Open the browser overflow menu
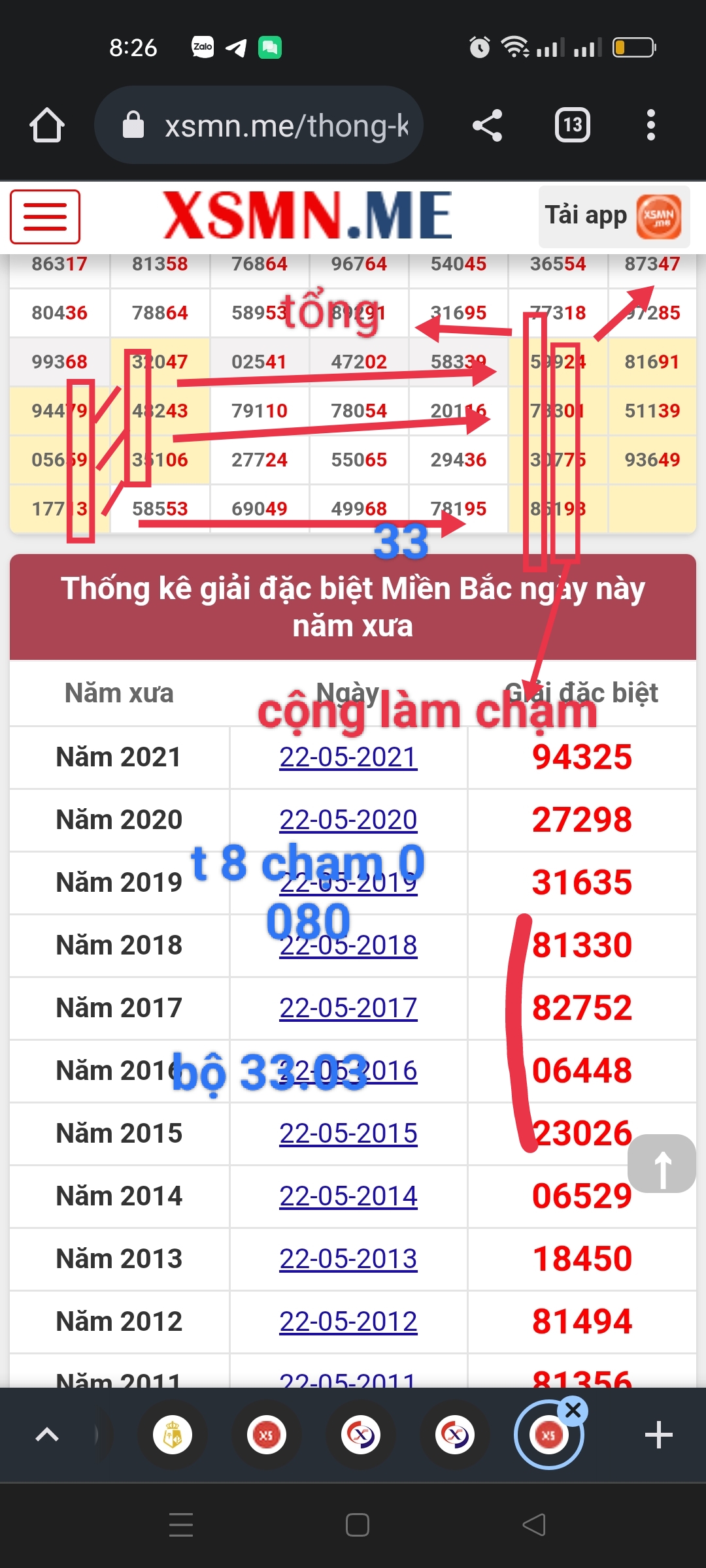The image size is (706, 1568). (650, 125)
